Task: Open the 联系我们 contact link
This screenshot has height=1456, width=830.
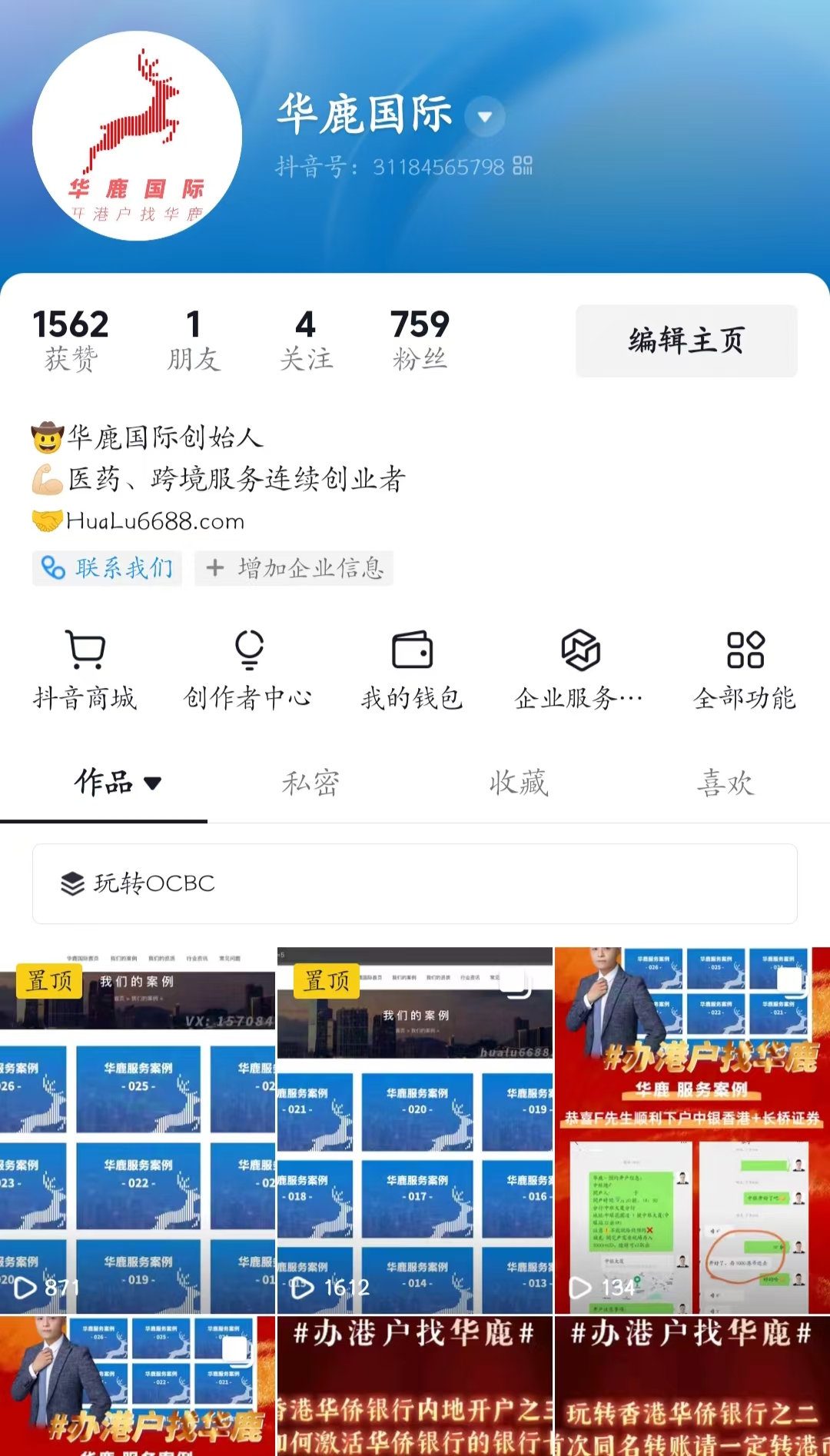Action: (108, 568)
